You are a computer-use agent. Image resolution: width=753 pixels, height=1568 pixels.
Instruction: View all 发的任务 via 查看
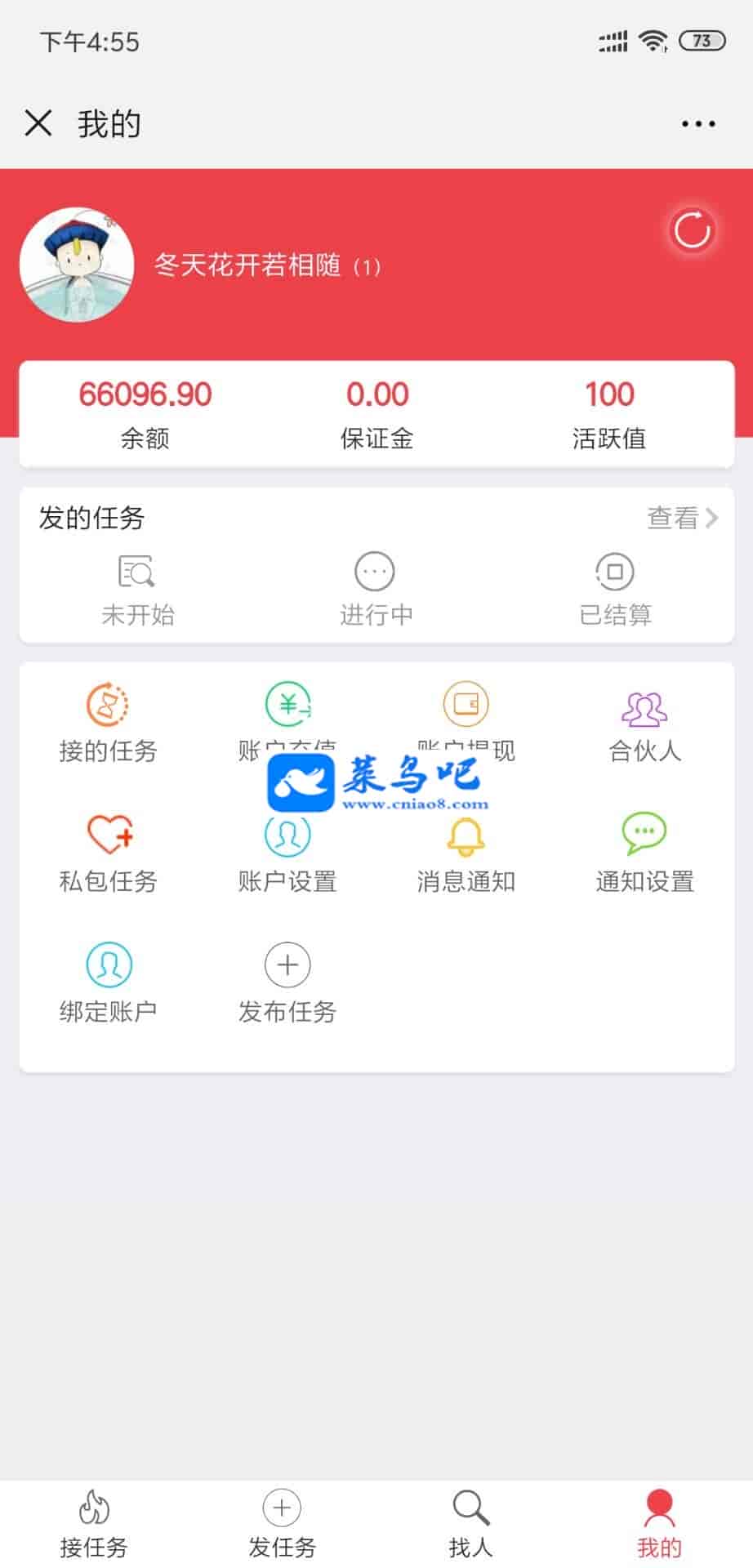(x=682, y=518)
